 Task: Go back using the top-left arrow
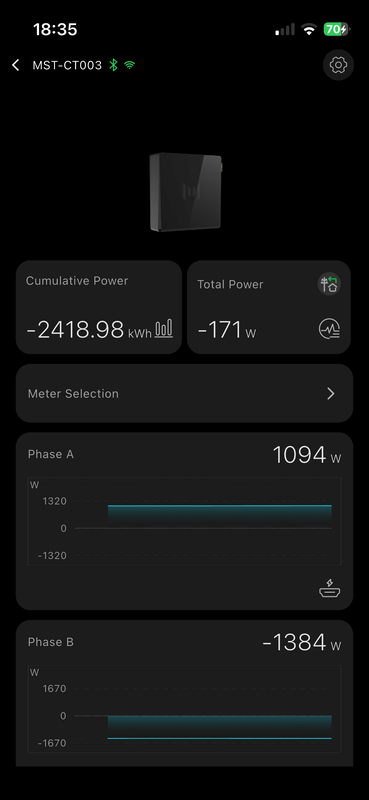point(16,65)
